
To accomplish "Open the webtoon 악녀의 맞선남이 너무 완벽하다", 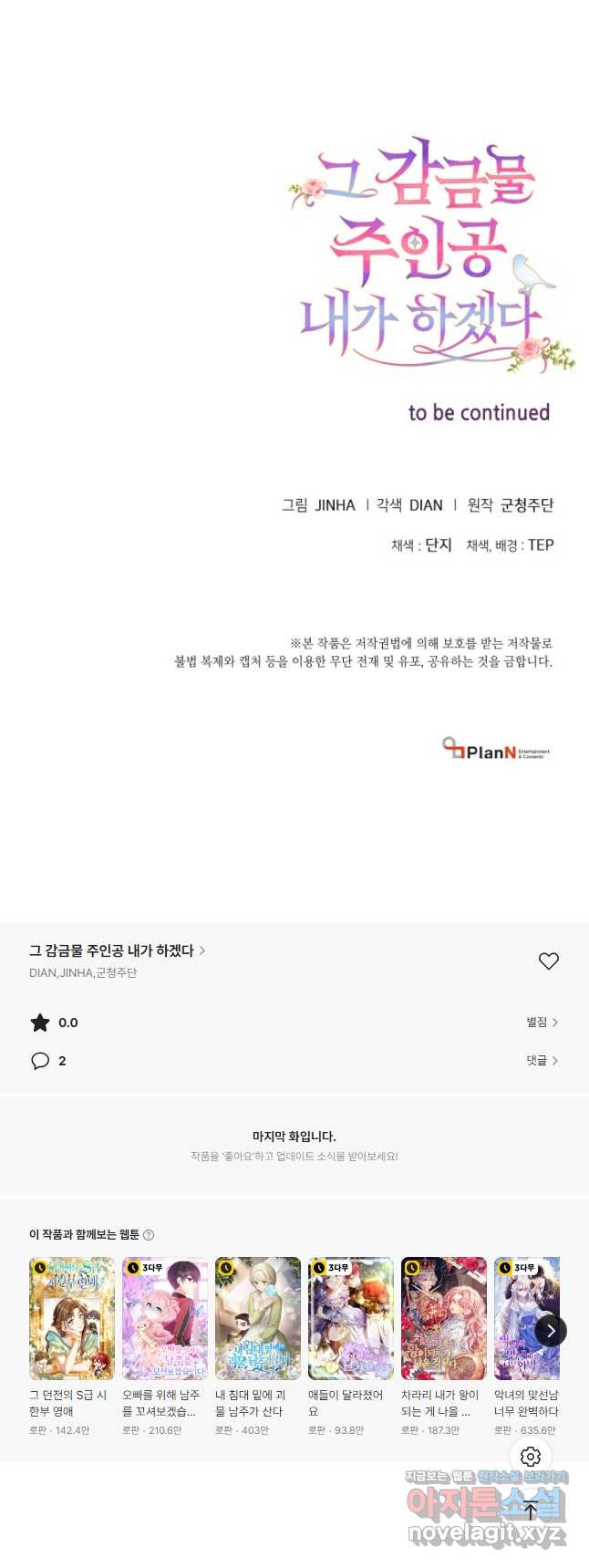I will (526, 1318).
